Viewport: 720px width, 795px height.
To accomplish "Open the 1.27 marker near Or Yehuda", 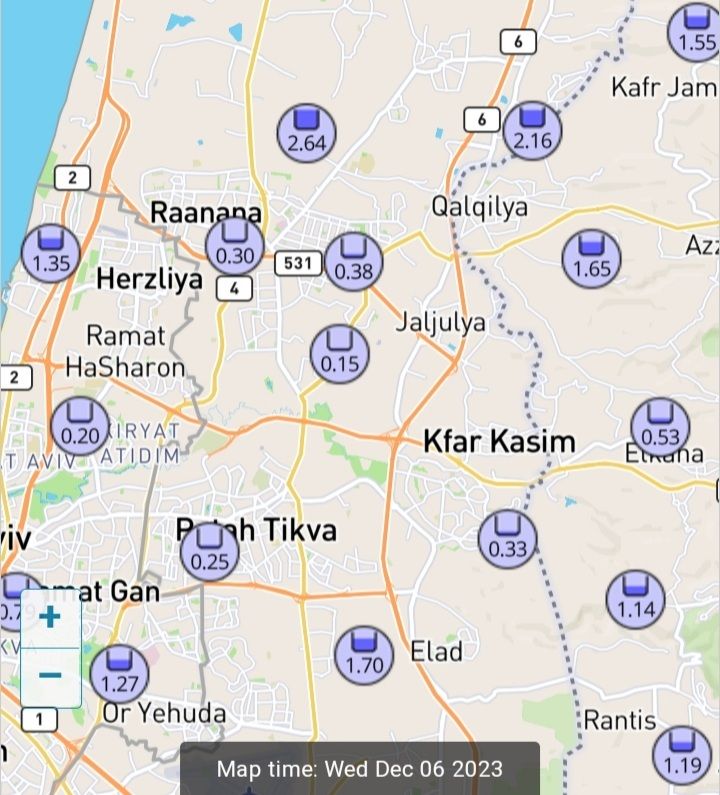I will point(119,674).
